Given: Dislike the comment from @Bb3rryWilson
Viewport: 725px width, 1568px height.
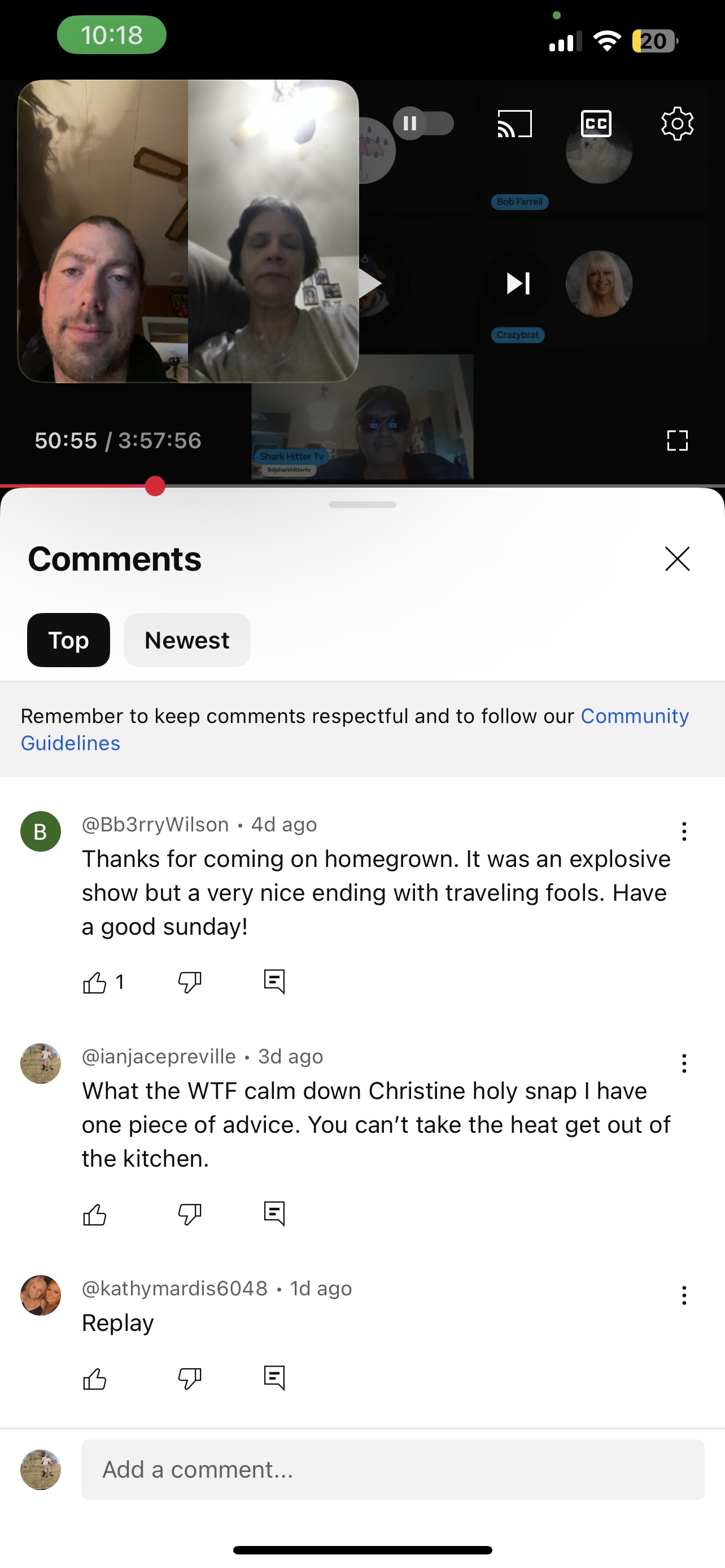Looking at the screenshot, I should point(189,982).
